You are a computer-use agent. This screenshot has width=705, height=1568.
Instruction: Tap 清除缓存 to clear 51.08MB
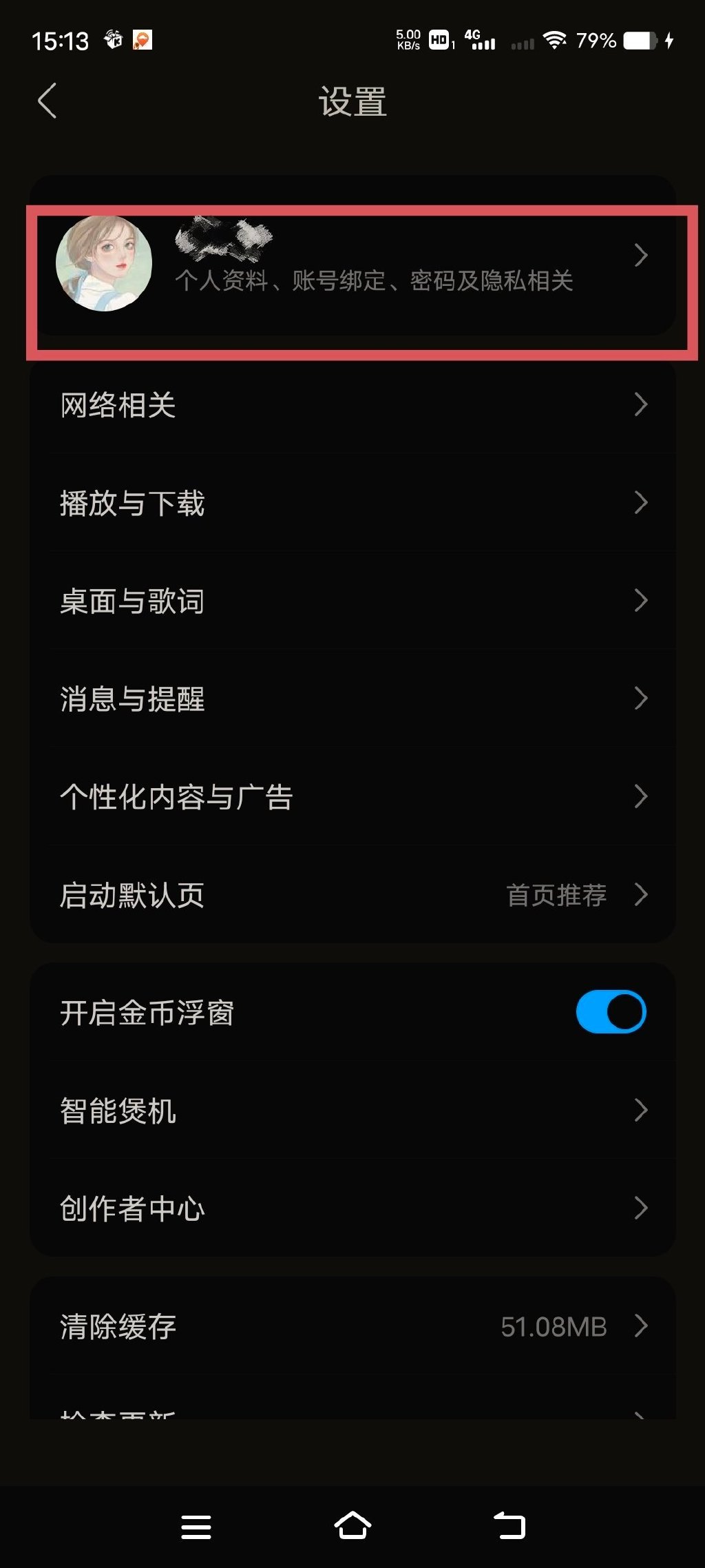352,1326
